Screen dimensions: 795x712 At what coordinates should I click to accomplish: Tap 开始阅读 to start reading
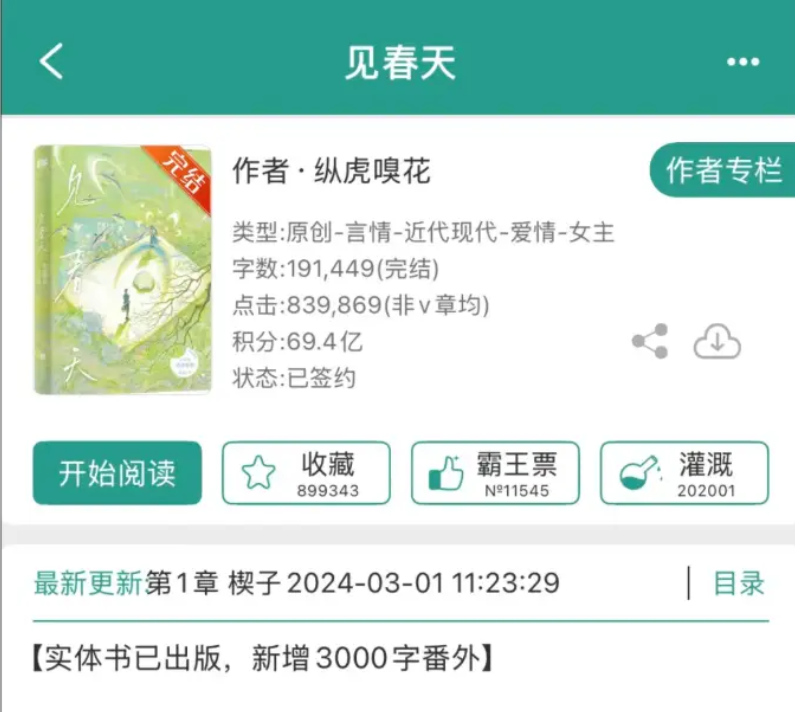coord(117,473)
